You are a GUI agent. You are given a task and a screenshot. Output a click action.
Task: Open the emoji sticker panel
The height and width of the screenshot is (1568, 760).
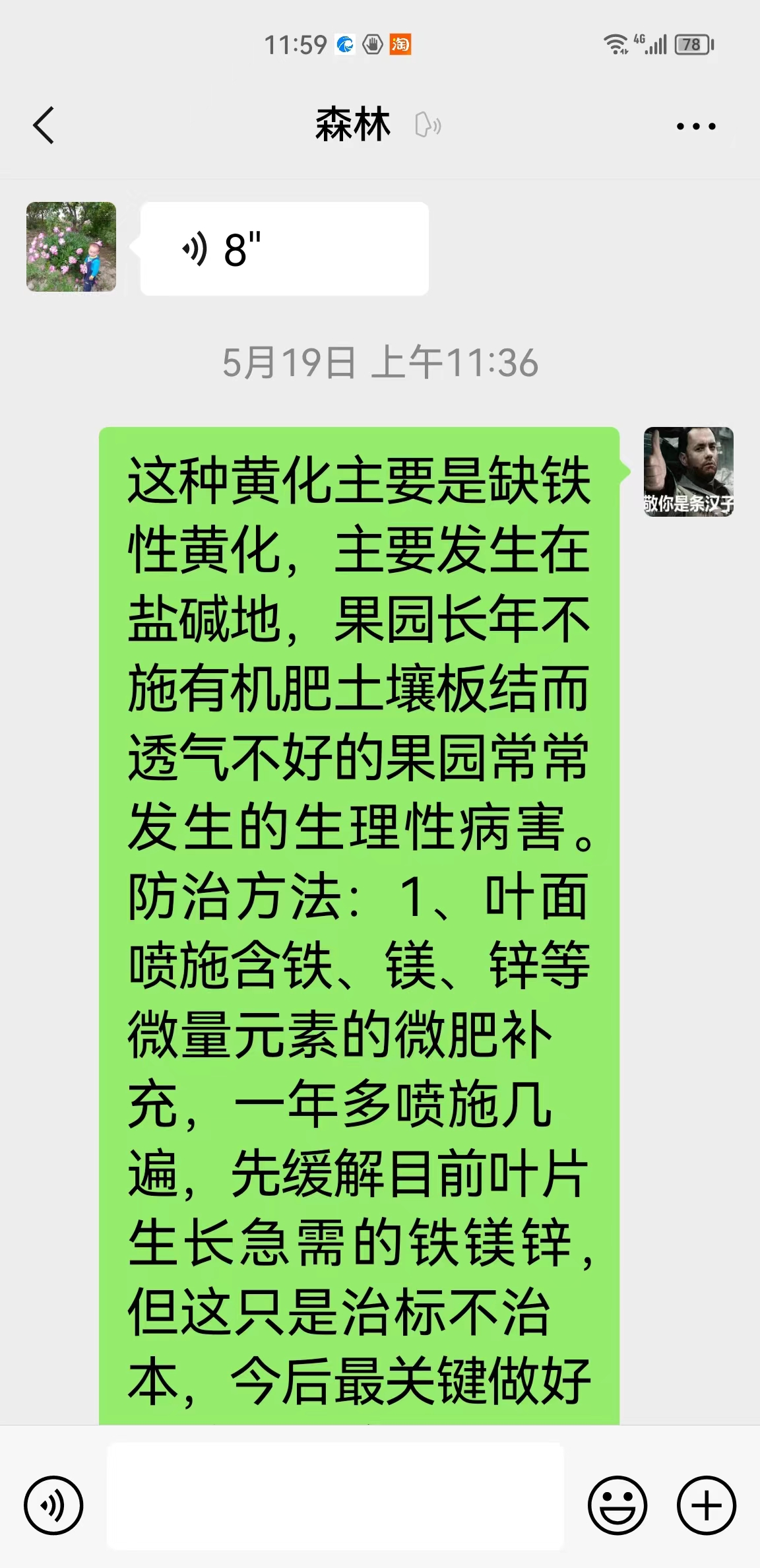pos(617,1505)
